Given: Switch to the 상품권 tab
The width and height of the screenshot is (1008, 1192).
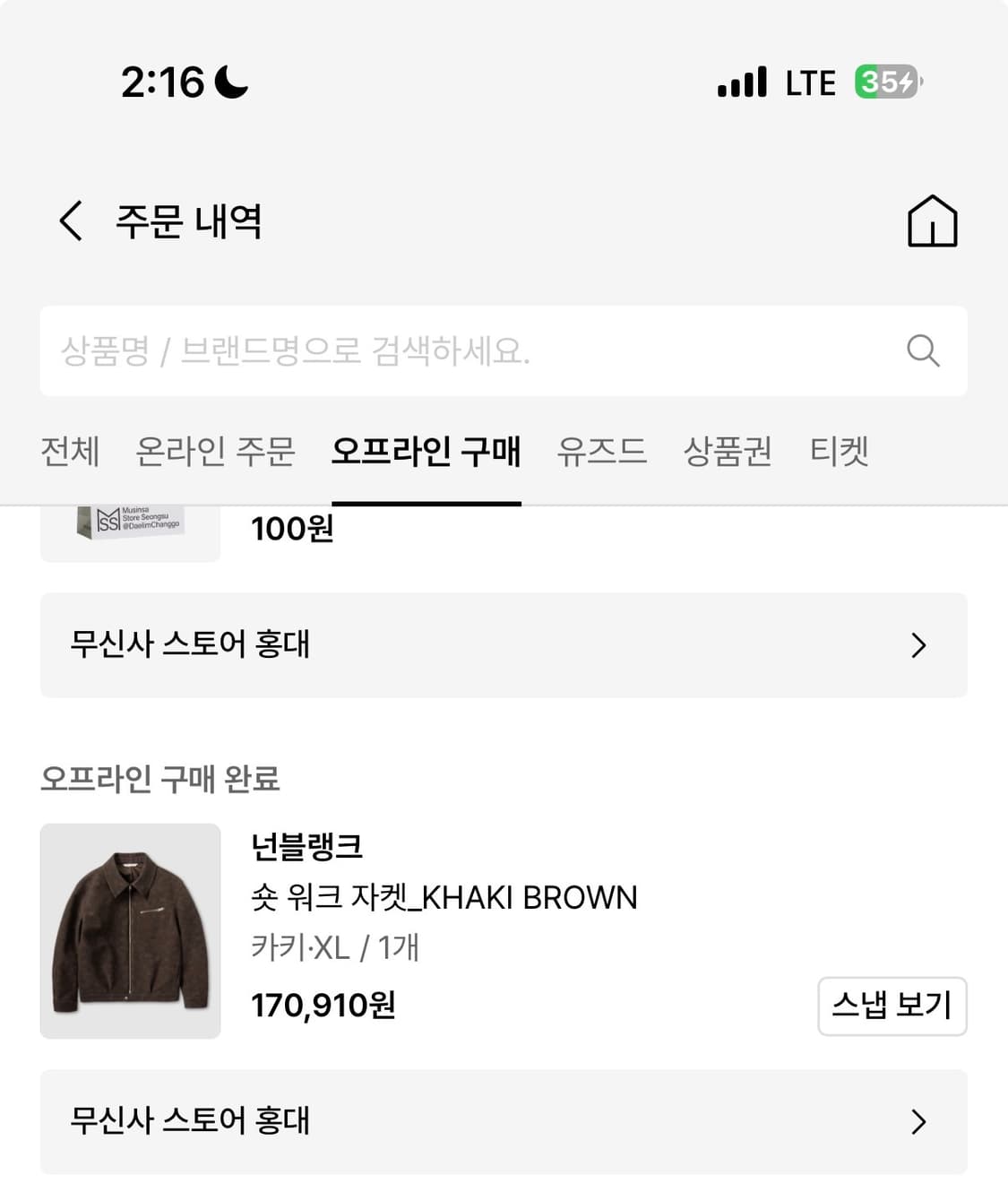Looking at the screenshot, I should [x=728, y=453].
